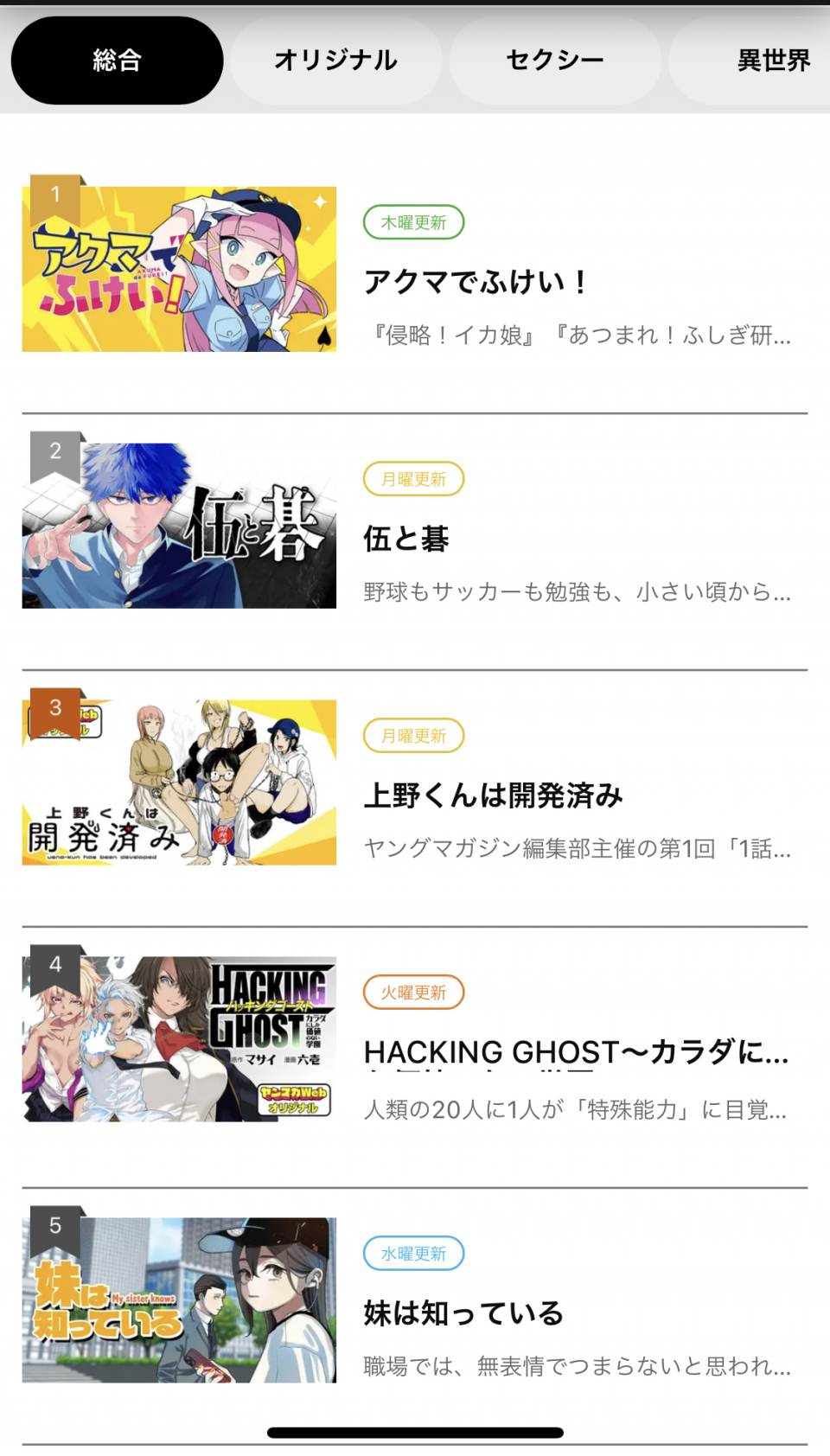The image size is (830, 1456).
Task: Open the 伍と碁 manga entry
Action: pyautogui.click(x=406, y=539)
